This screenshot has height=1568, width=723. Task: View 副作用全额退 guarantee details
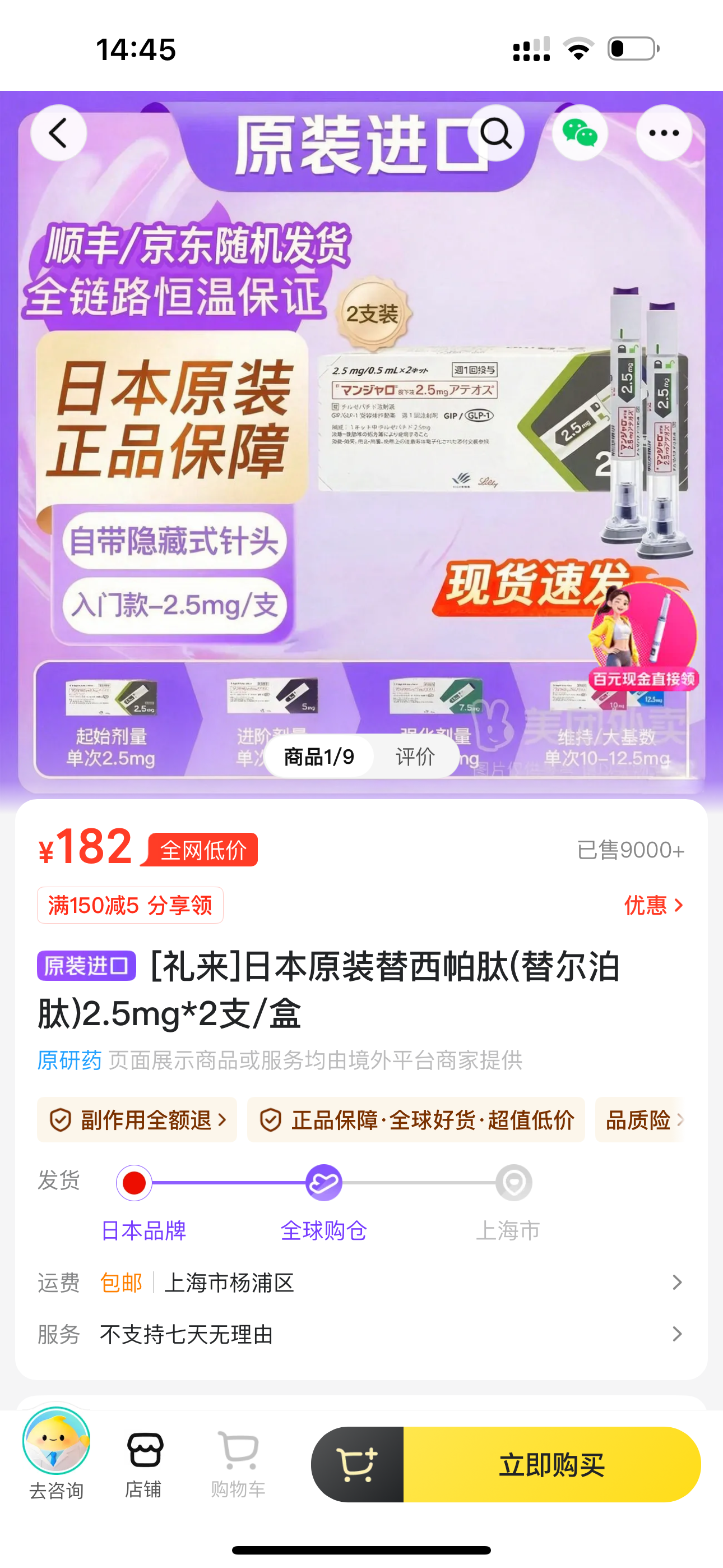(x=137, y=1119)
